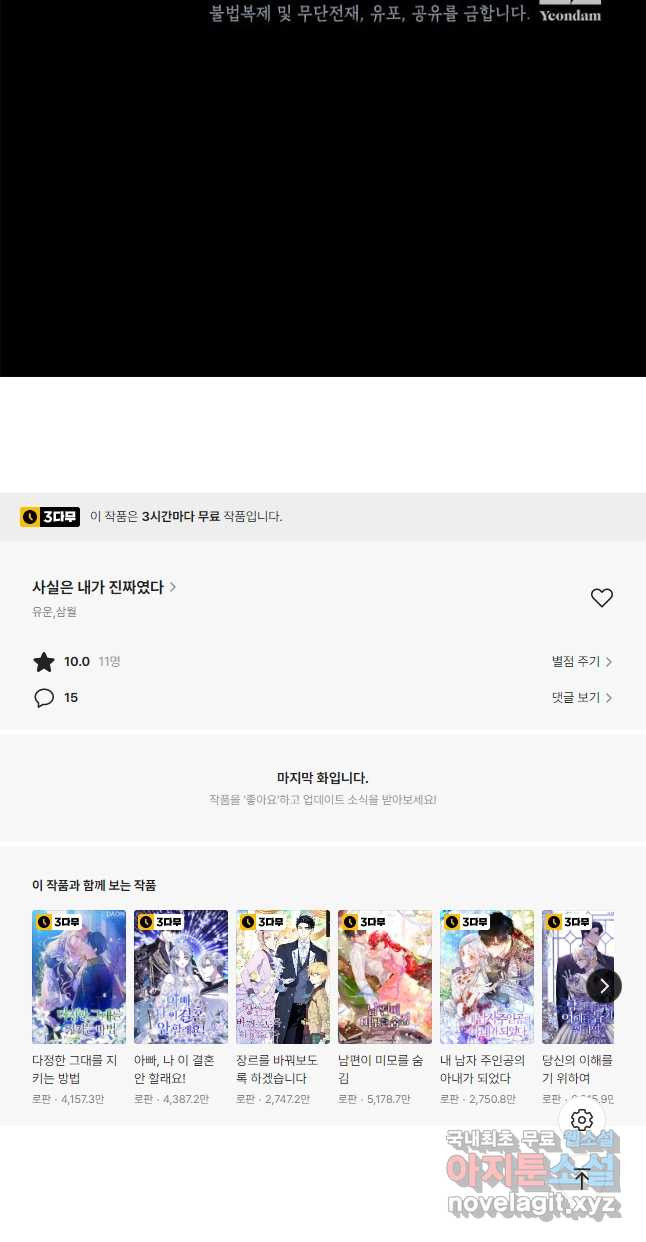Open the recommended work 내 남자 주인공의 아내가 되었다
Viewport: 646px width, 1242px height.
(x=487, y=977)
